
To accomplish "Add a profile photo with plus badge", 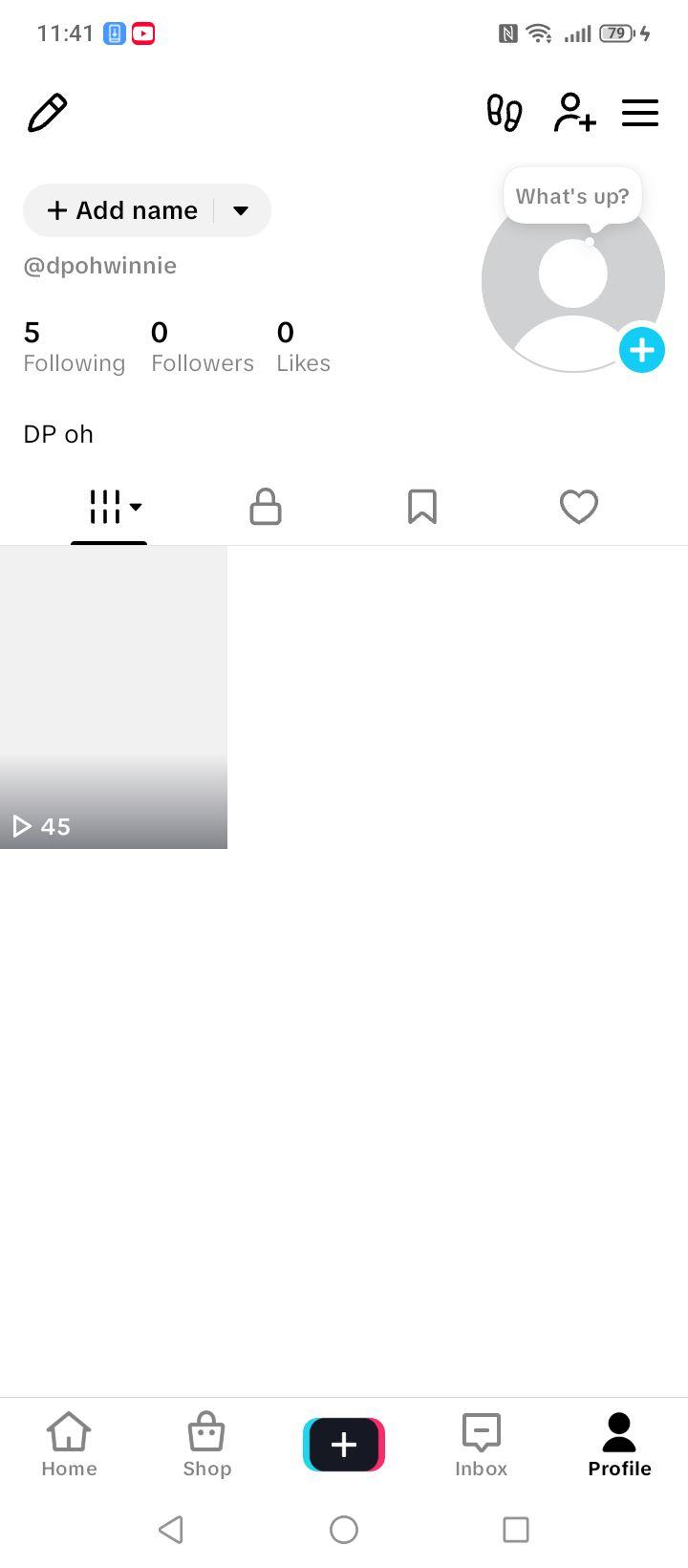I will point(641,350).
